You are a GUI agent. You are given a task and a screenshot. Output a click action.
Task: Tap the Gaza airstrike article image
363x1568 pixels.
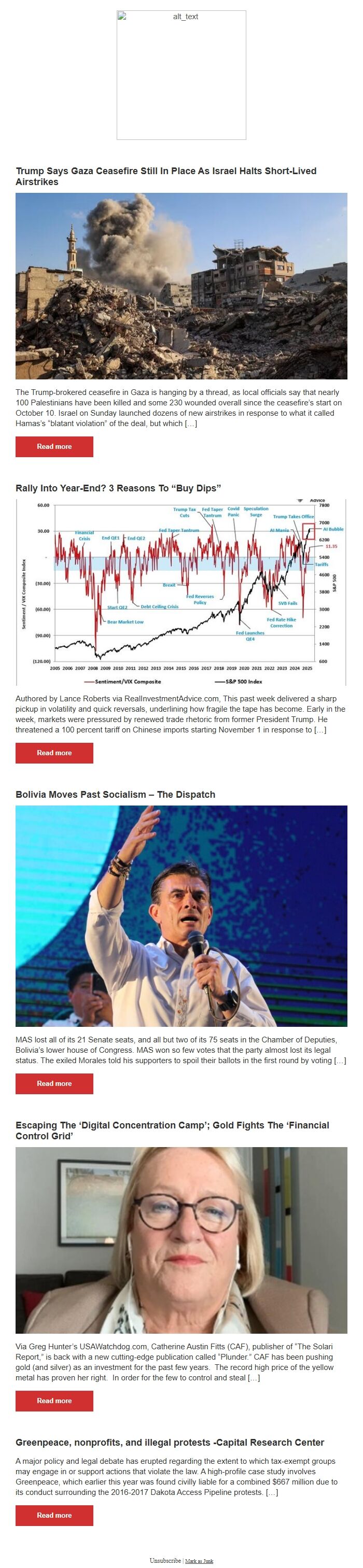click(181, 286)
